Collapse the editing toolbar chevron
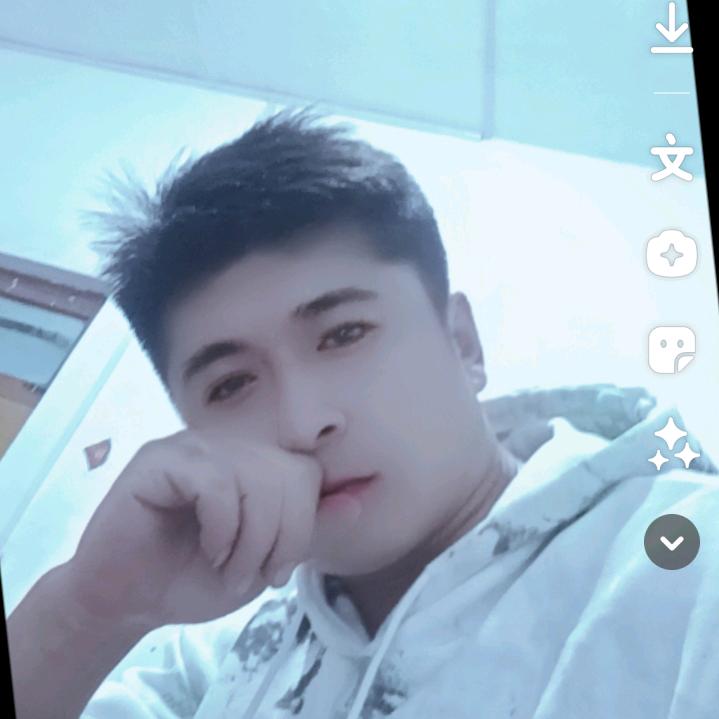719x719 pixels. pyautogui.click(x=672, y=542)
